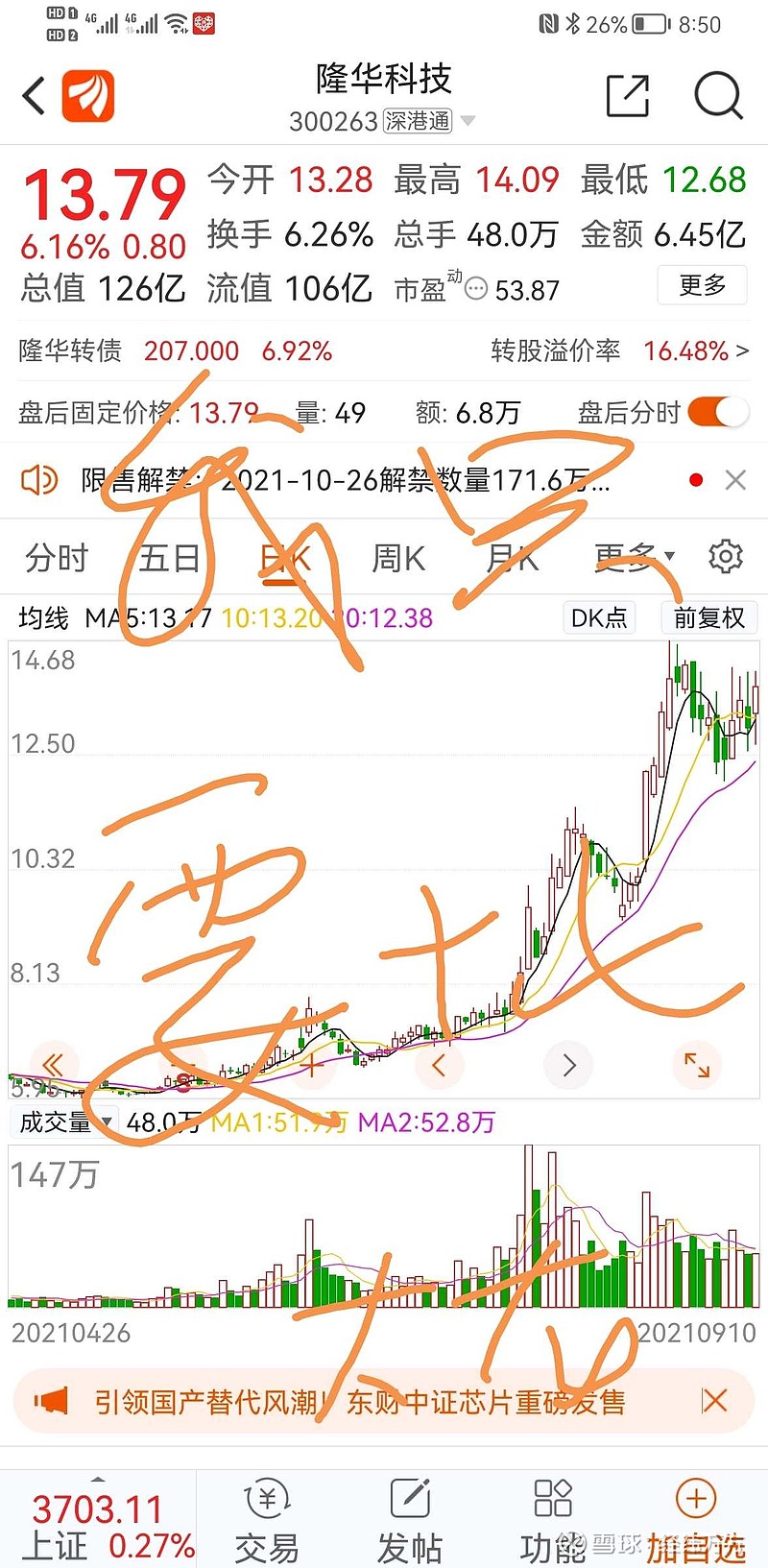Tap the crosshair plus icon on the chart
The width and height of the screenshot is (768, 1568).
(311, 1065)
